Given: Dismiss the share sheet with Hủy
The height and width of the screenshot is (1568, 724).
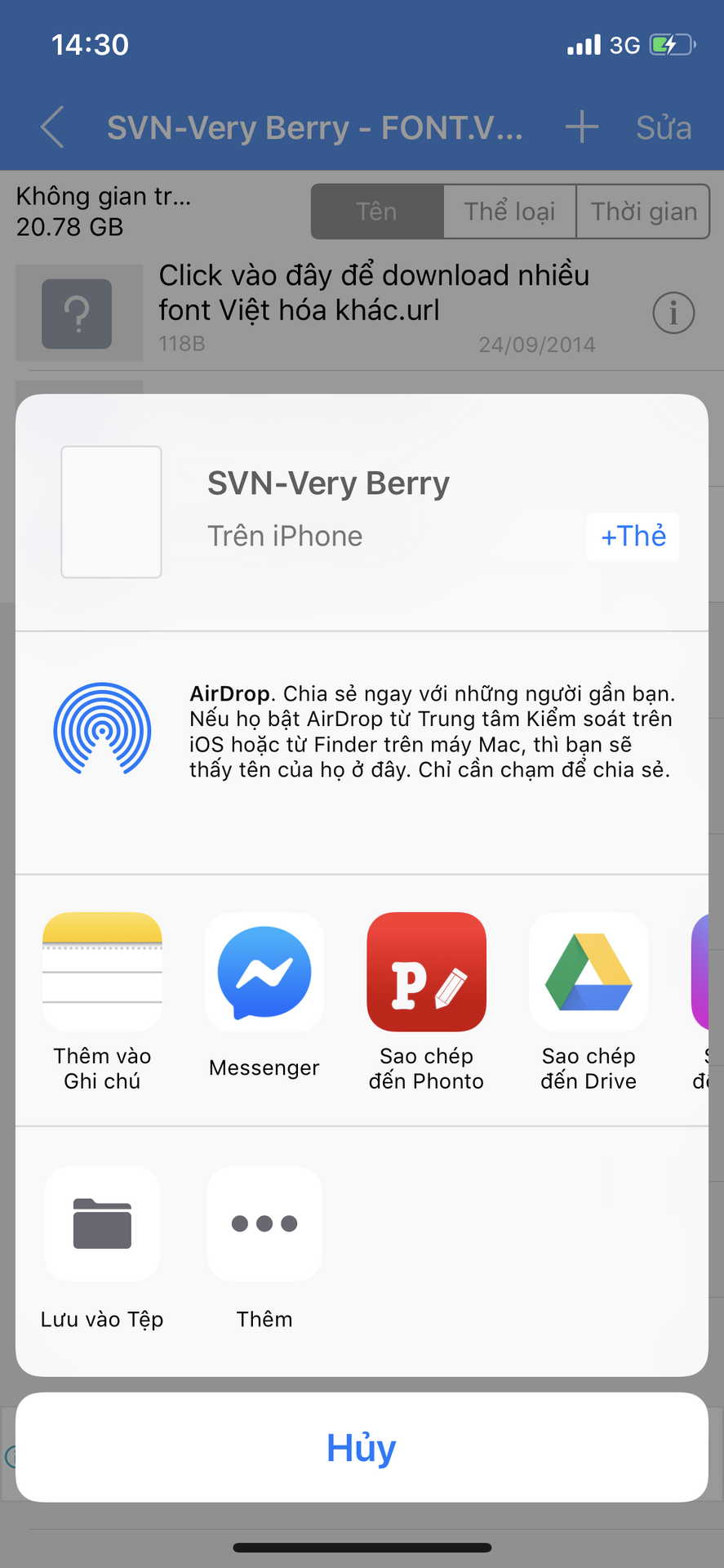Looking at the screenshot, I should (x=362, y=1448).
